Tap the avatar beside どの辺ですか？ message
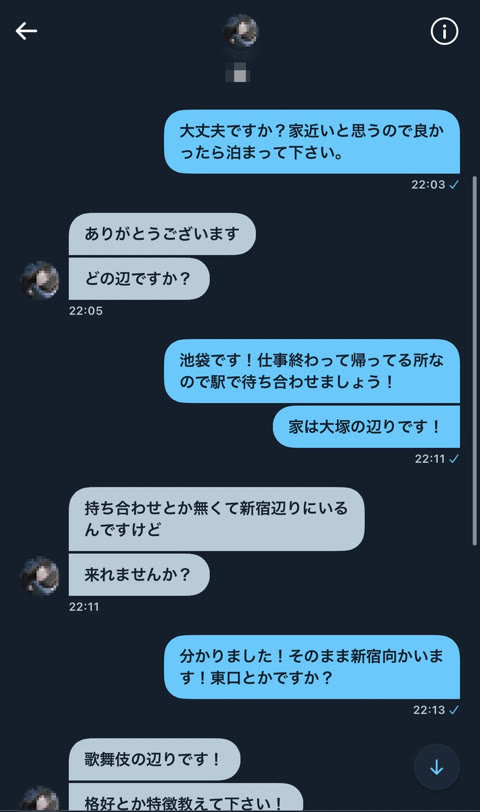 (40, 280)
